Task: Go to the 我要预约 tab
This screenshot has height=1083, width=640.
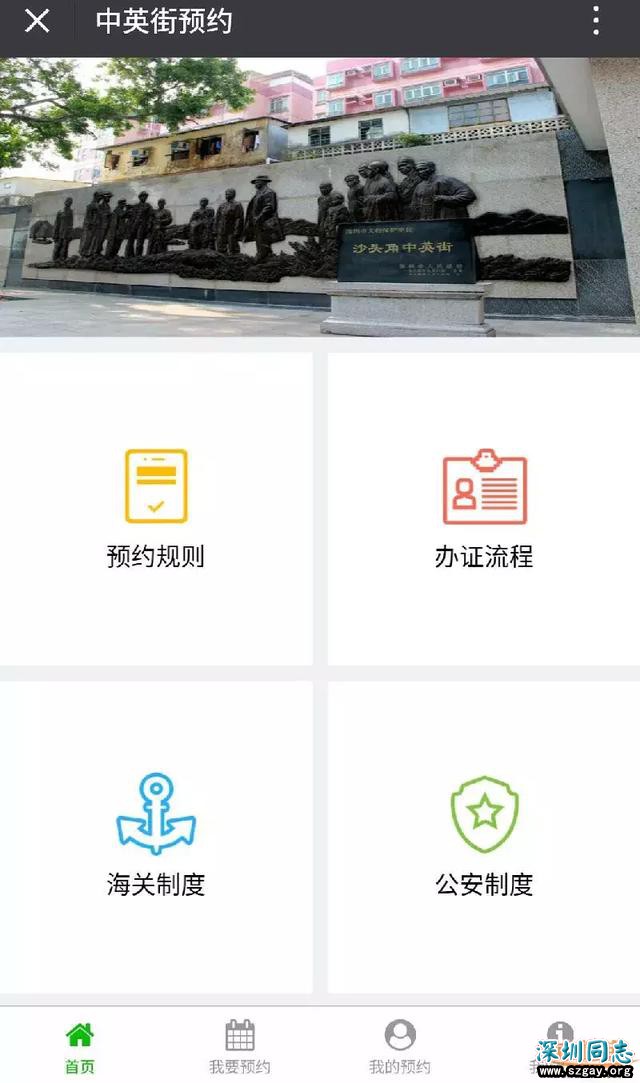Action: click(240, 1046)
